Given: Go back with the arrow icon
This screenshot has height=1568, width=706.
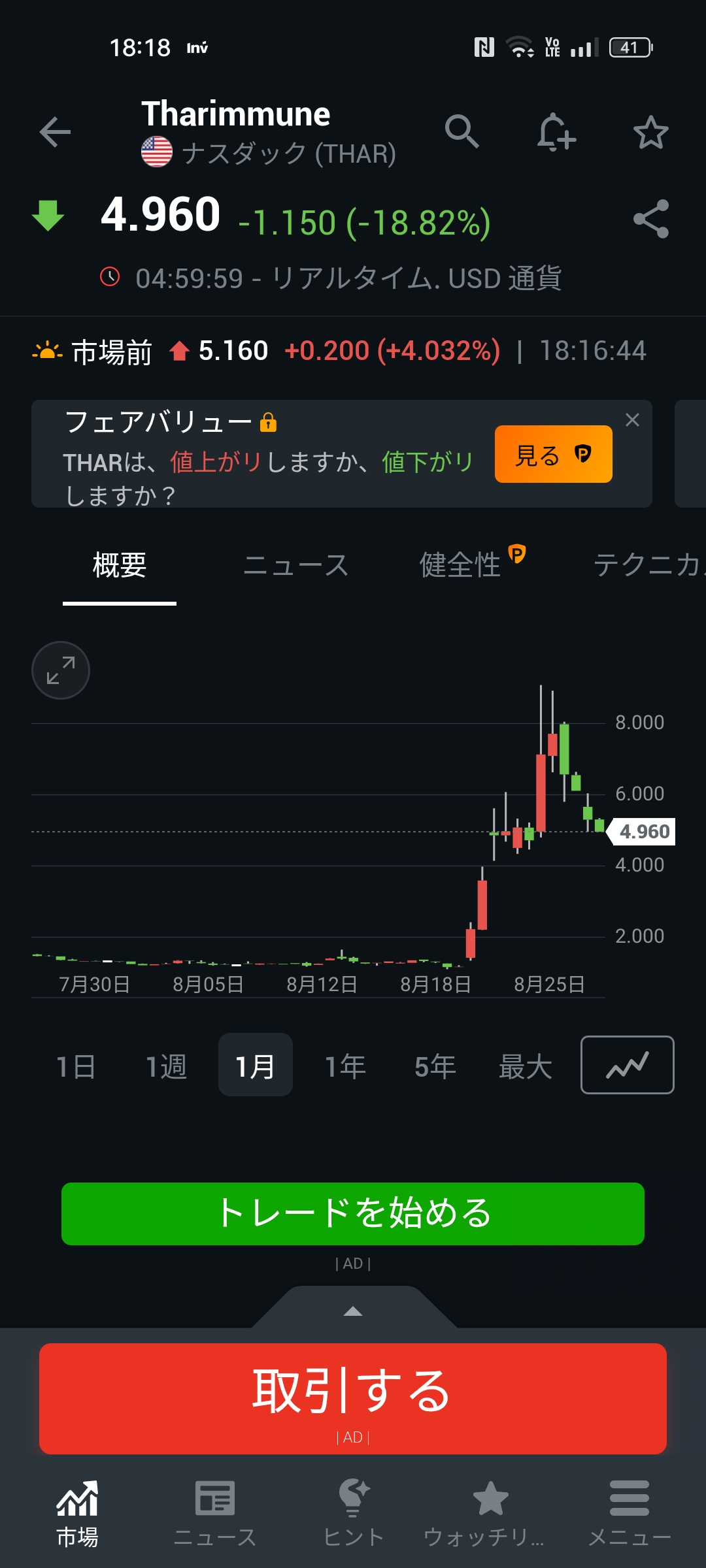Looking at the screenshot, I should [x=55, y=133].
